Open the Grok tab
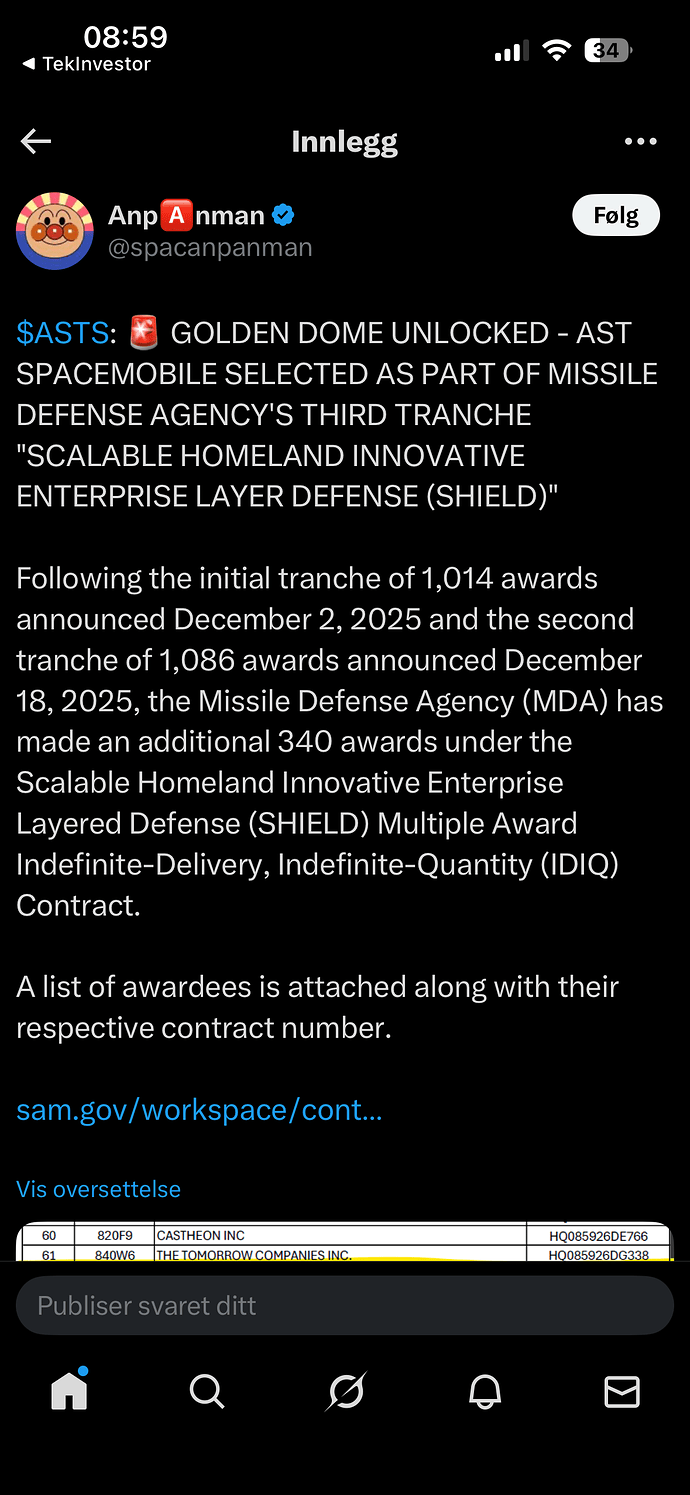Viewport: 690px width, 1495px height. click(346, 1391)
